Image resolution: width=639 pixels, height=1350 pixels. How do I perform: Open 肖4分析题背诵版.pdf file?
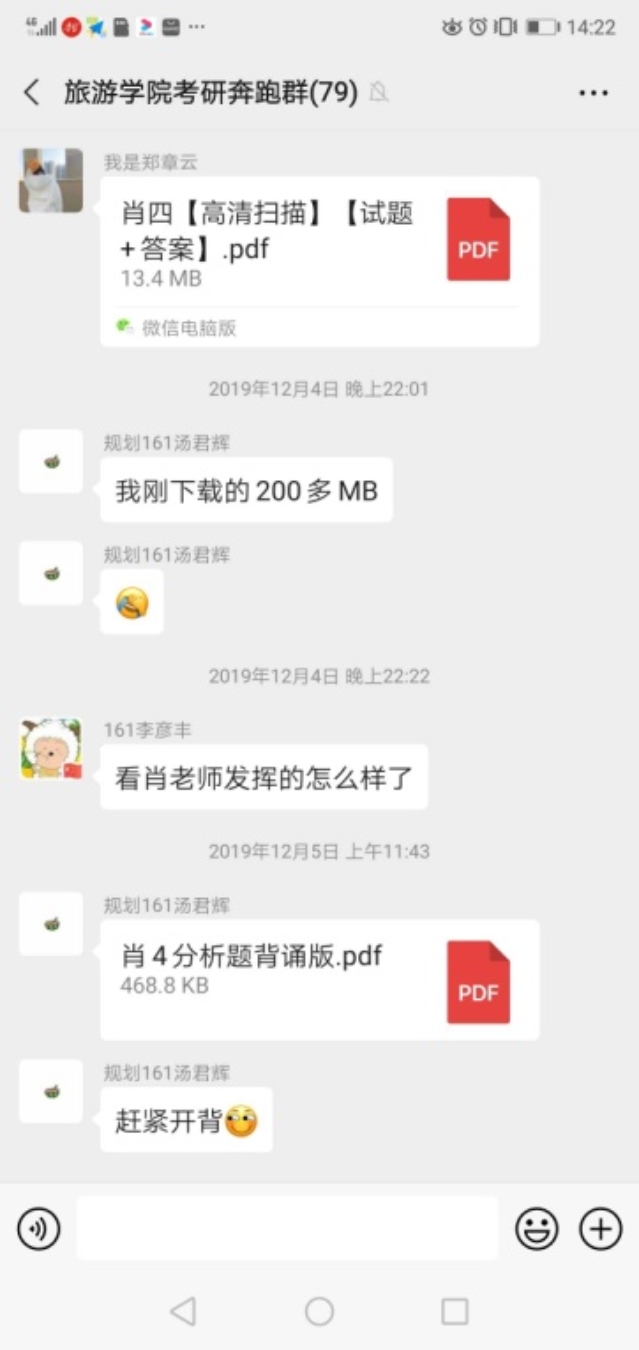[x=319, y=979]
